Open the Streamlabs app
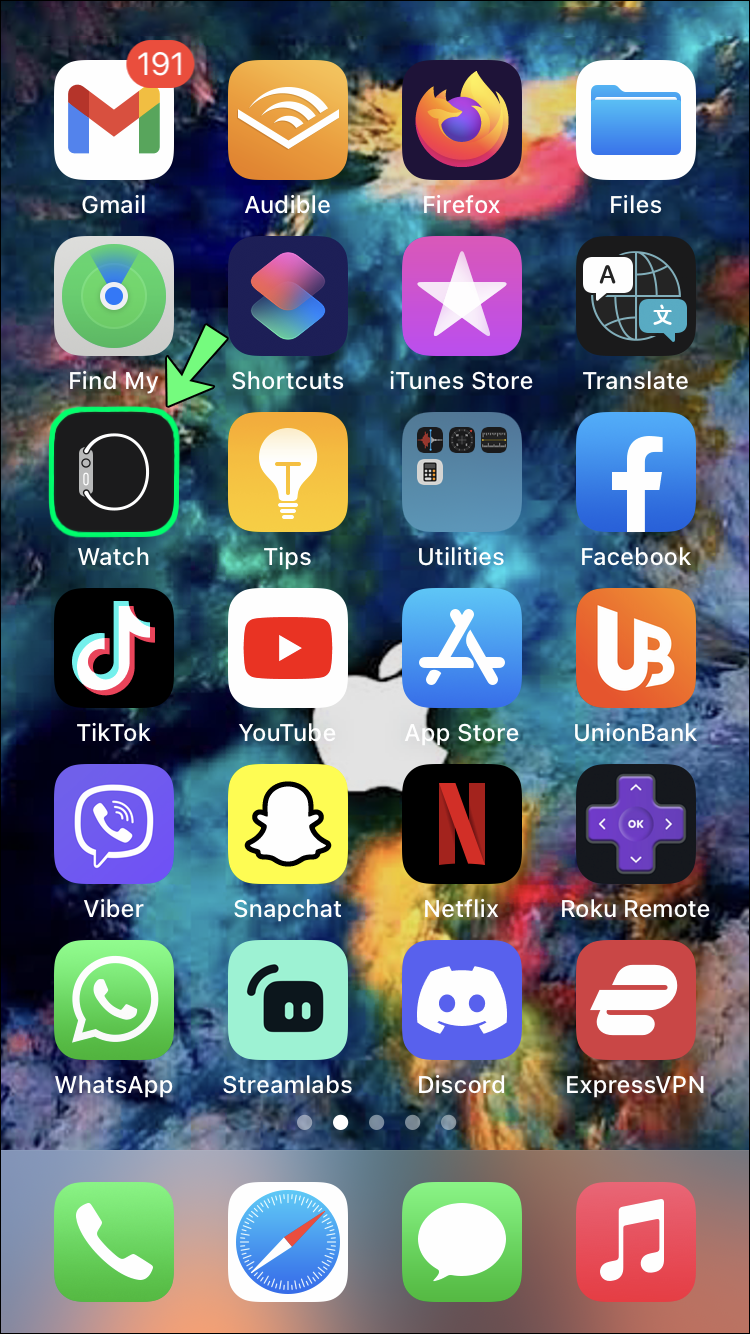The width and height of the screenshot is (750, 1334). (x=287, y=1000)
